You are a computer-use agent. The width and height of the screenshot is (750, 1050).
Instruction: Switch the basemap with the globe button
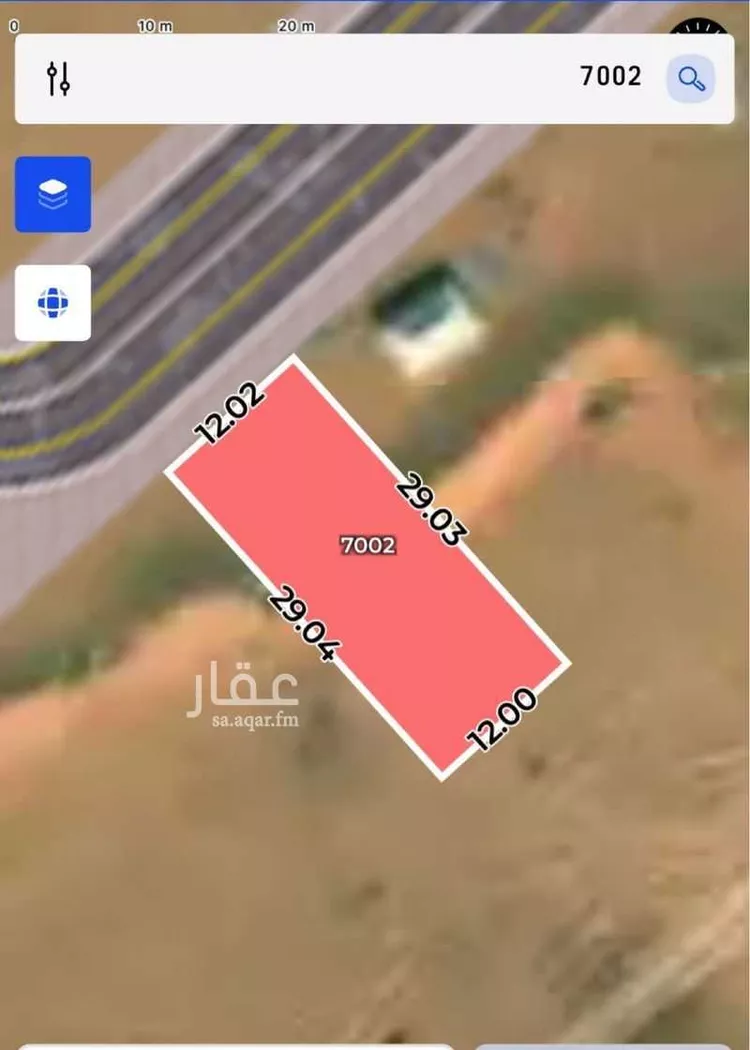tap(53, 302)
